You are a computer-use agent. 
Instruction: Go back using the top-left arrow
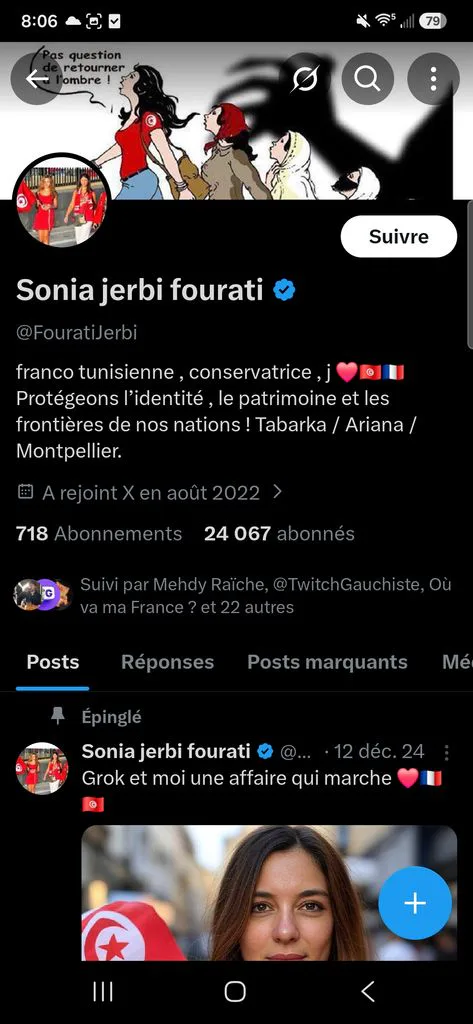(37, 79)
